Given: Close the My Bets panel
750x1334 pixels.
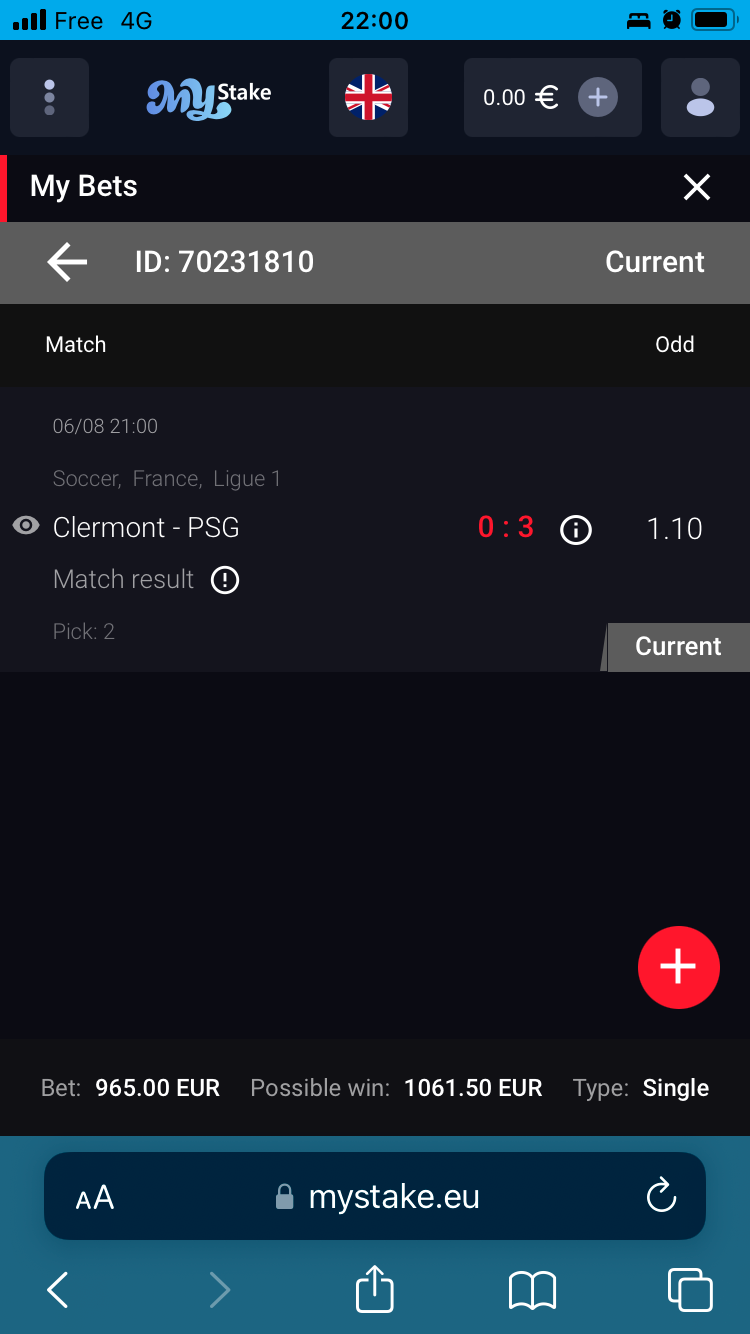Looking at the screenshot, I should point(696,187).
